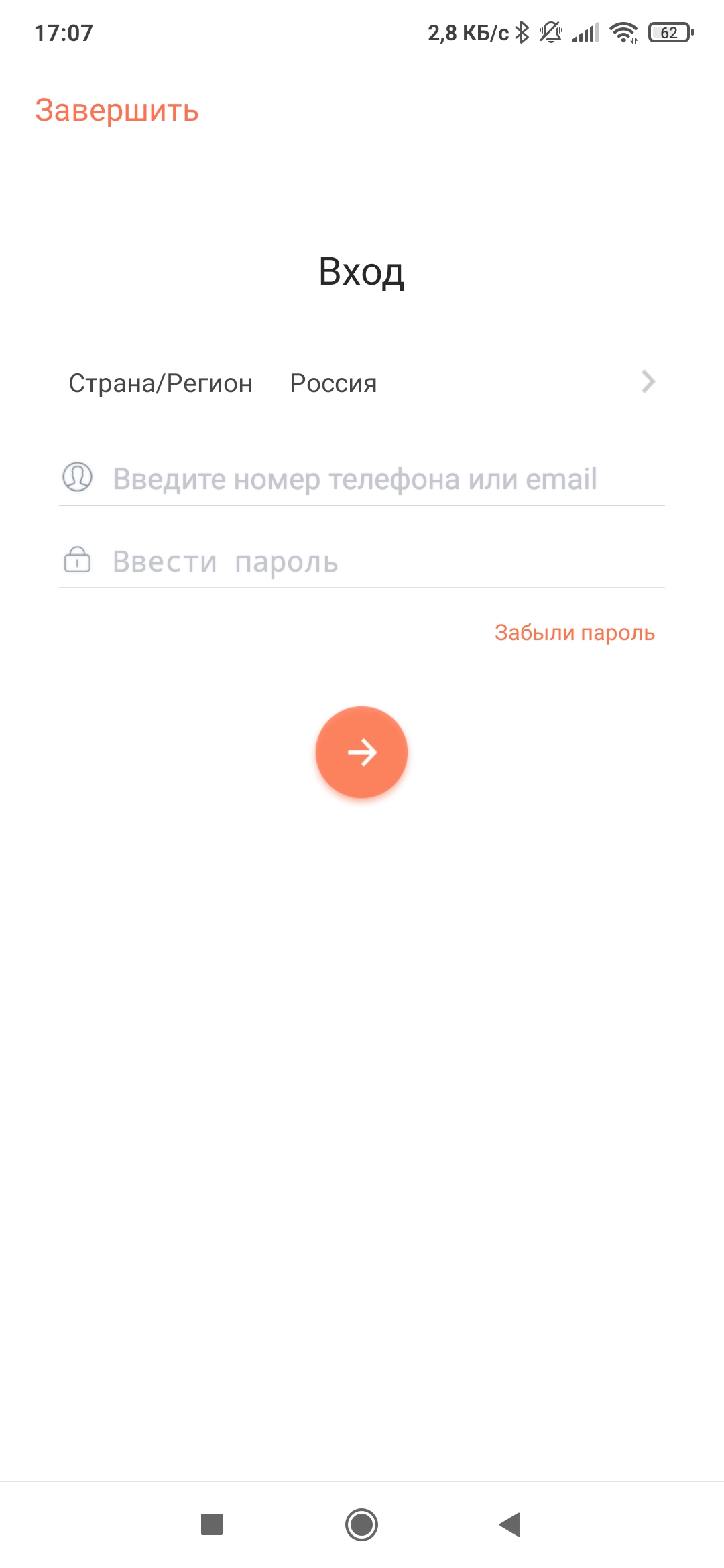The image size is (724, 1568).
Task: Submit login with the orange arrow button
Action: [361, 752]
